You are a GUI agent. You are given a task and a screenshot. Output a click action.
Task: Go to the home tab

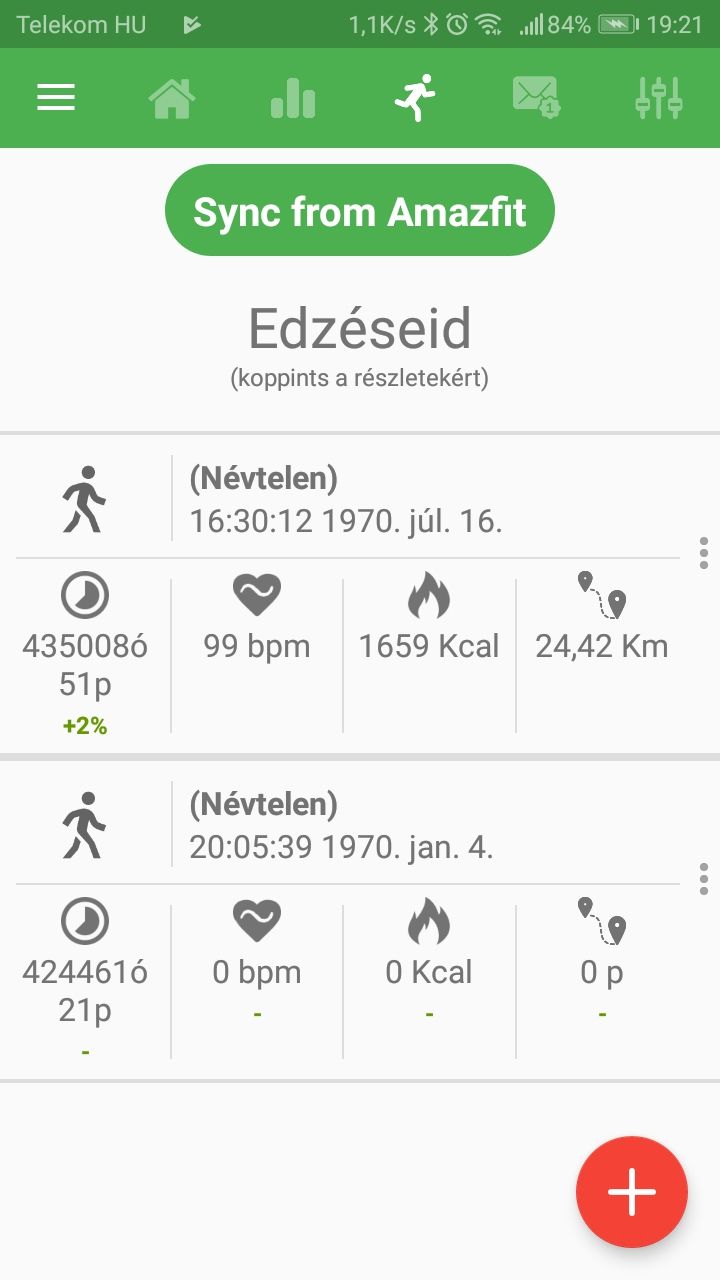[172, 99]
